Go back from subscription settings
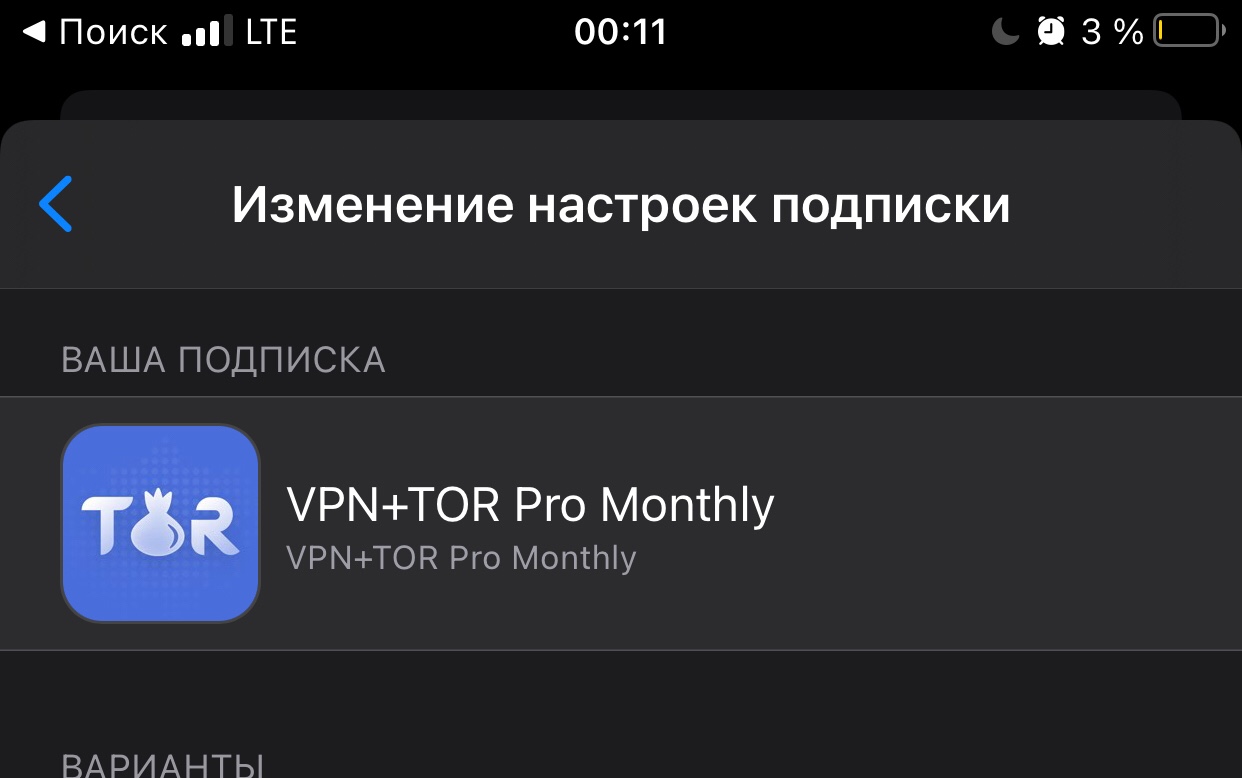1242x778 pixels. coord(56,204)
